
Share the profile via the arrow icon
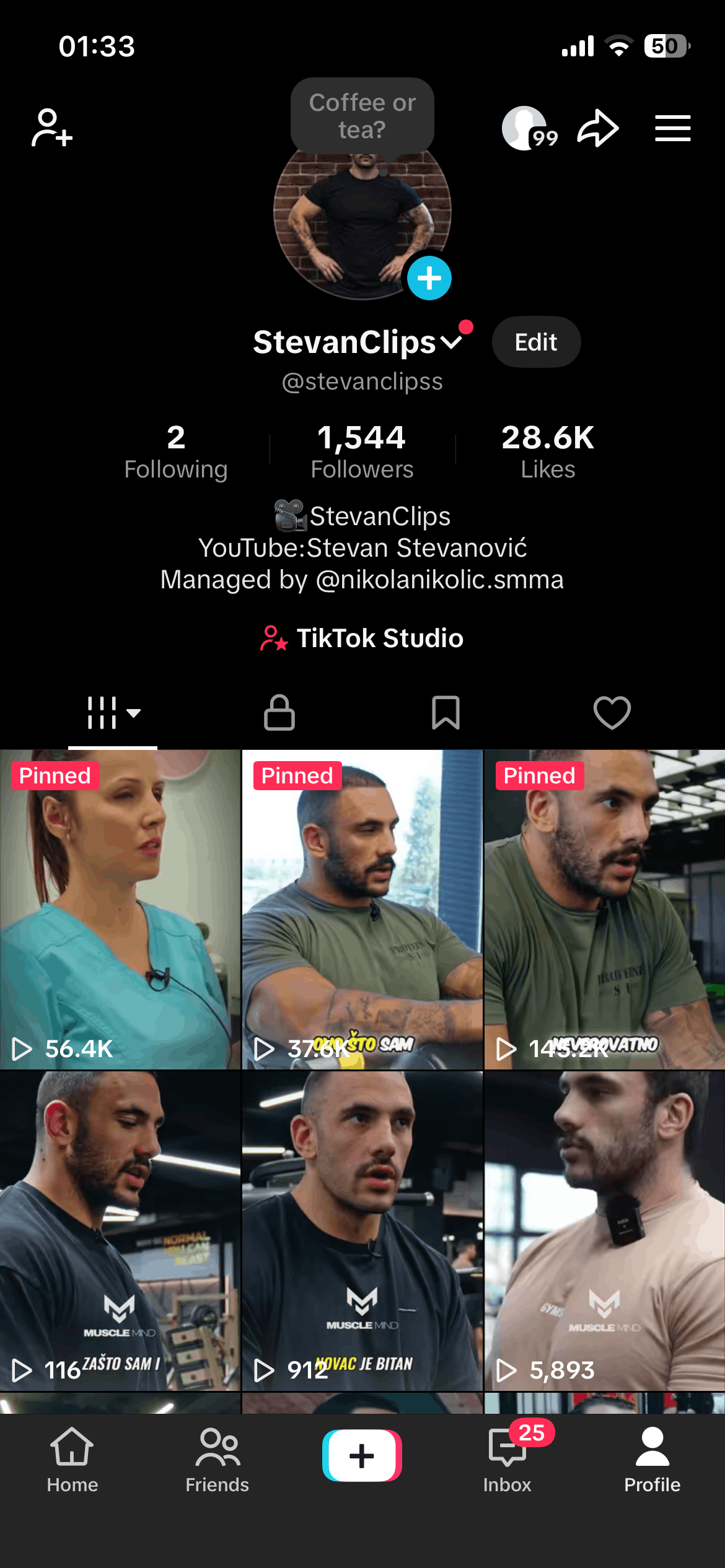pyautogui.click(x=597, y=128)
